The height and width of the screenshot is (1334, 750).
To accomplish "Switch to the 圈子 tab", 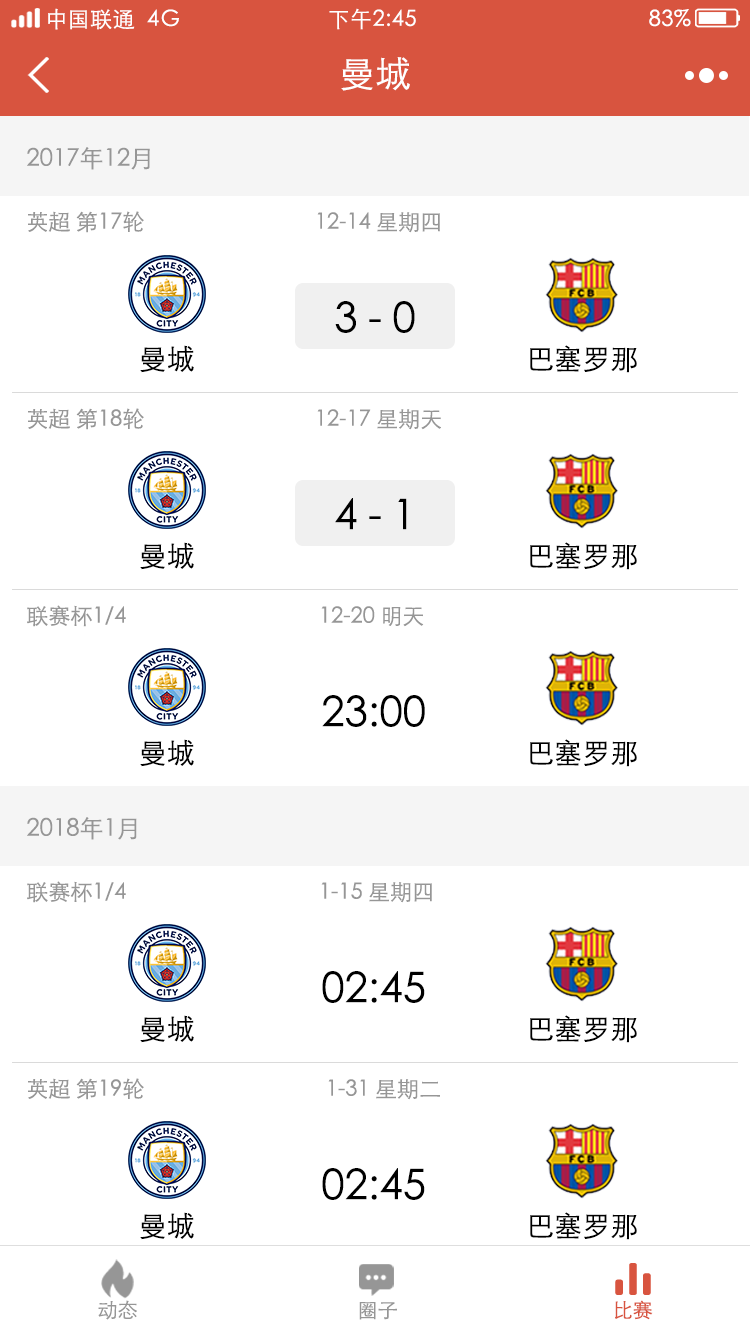I will click(377, 1290).
